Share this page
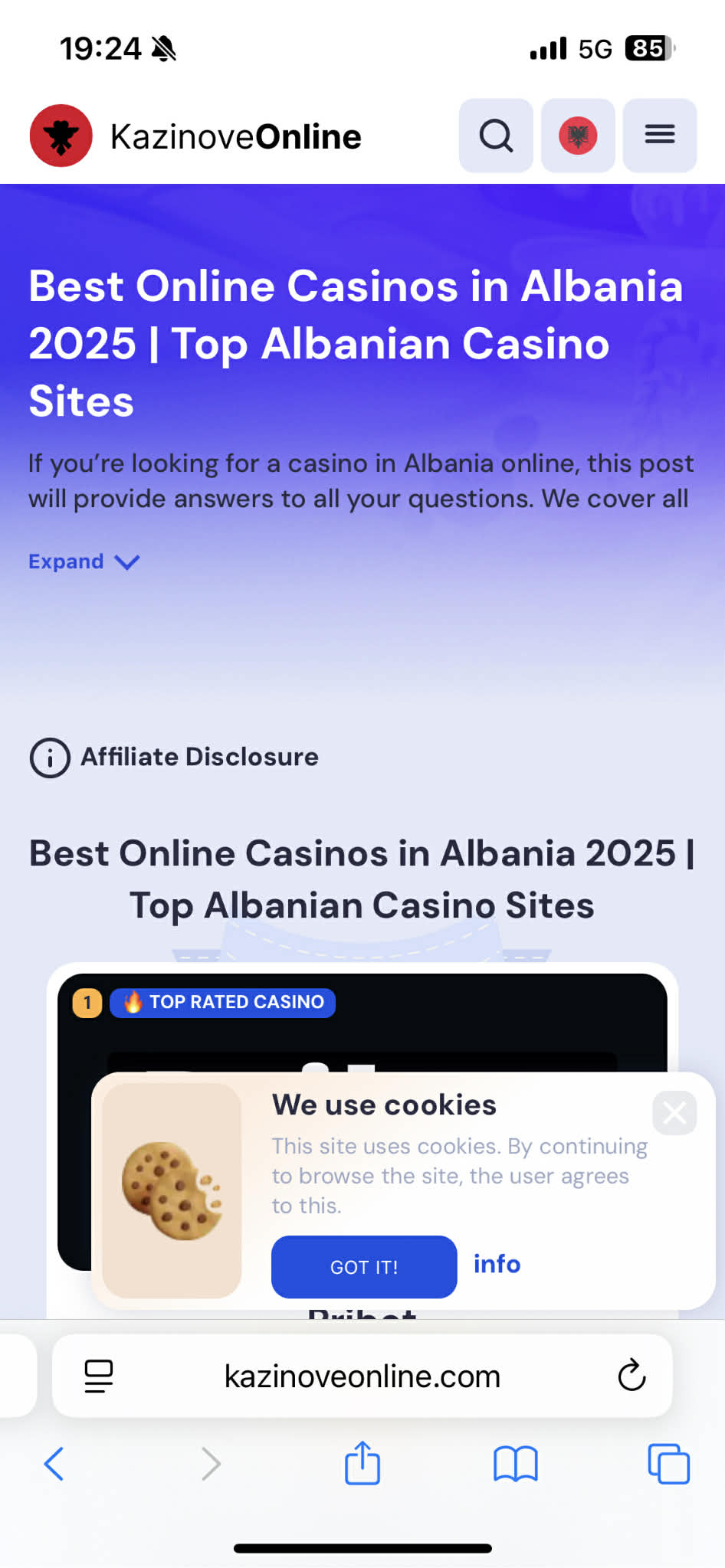 [x=362, y=1463]
